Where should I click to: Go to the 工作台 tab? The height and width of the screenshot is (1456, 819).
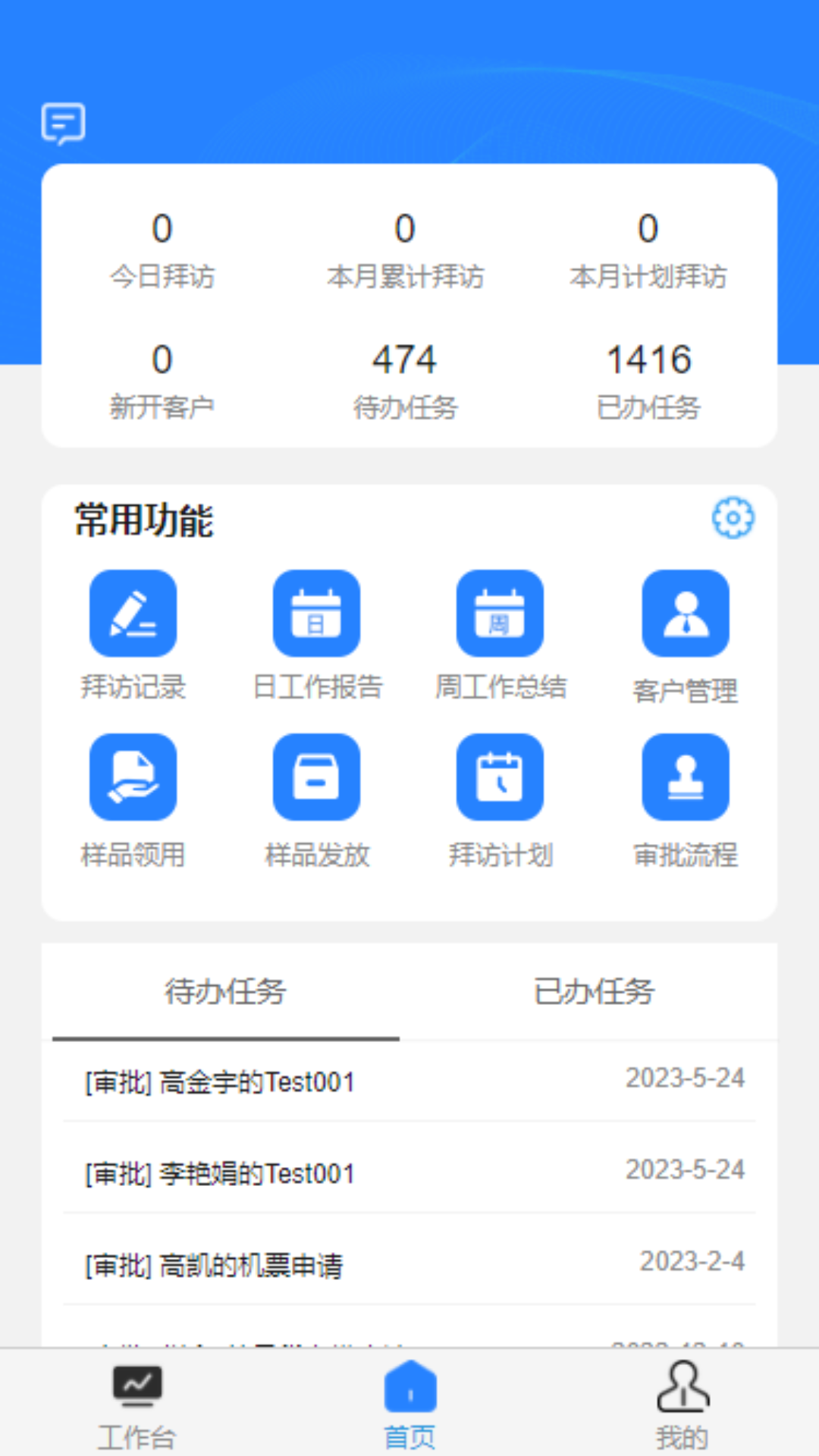(136, 1404)
